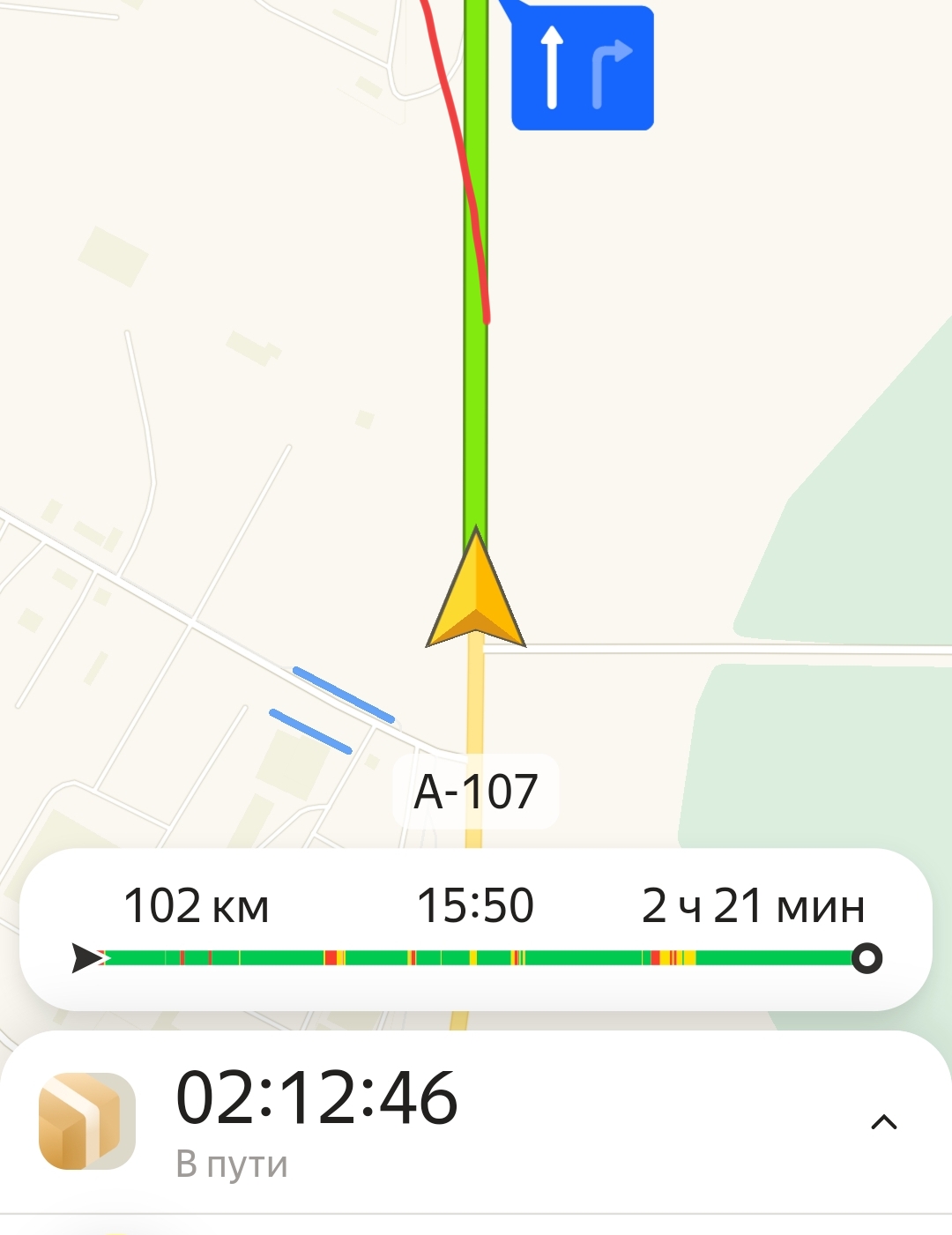This screenshot has width=952, height=1235.
Task: Expand the delivery panel with the chevron
Action: [883, 1122]
